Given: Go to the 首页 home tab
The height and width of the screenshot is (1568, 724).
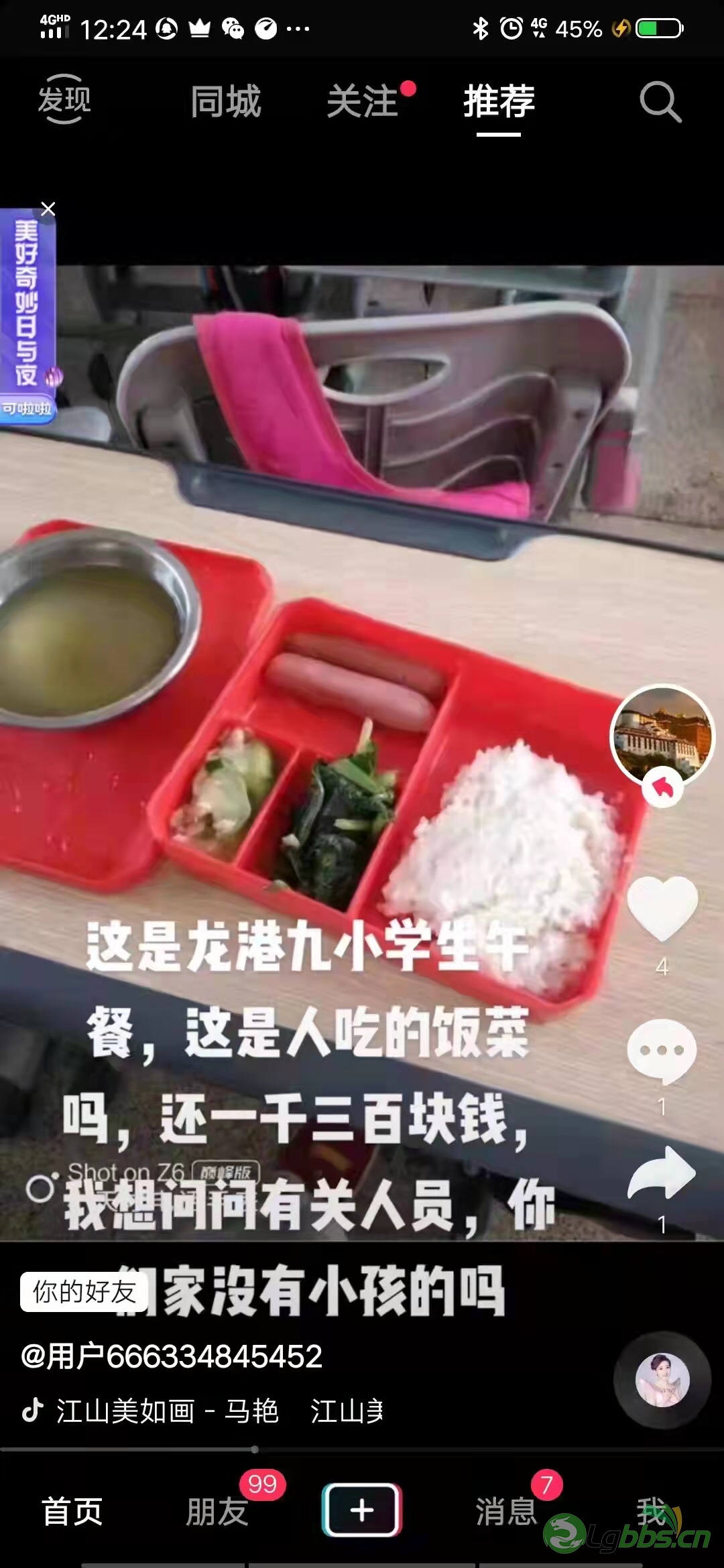Looking at the screenshot, I should coord(72,1512).
